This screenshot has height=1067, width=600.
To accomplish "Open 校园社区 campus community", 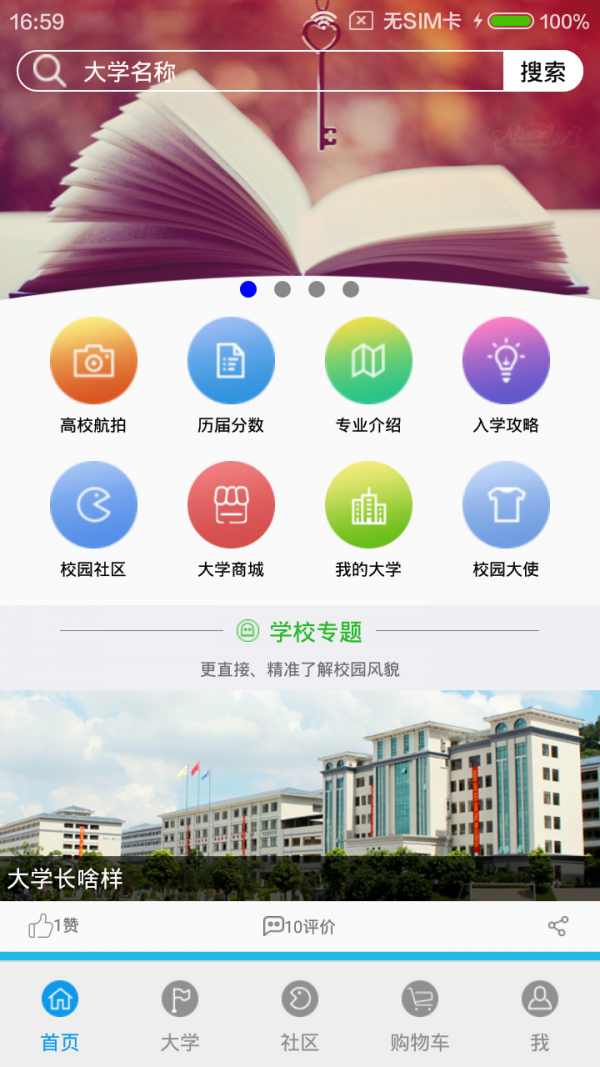I will [93, 505].
